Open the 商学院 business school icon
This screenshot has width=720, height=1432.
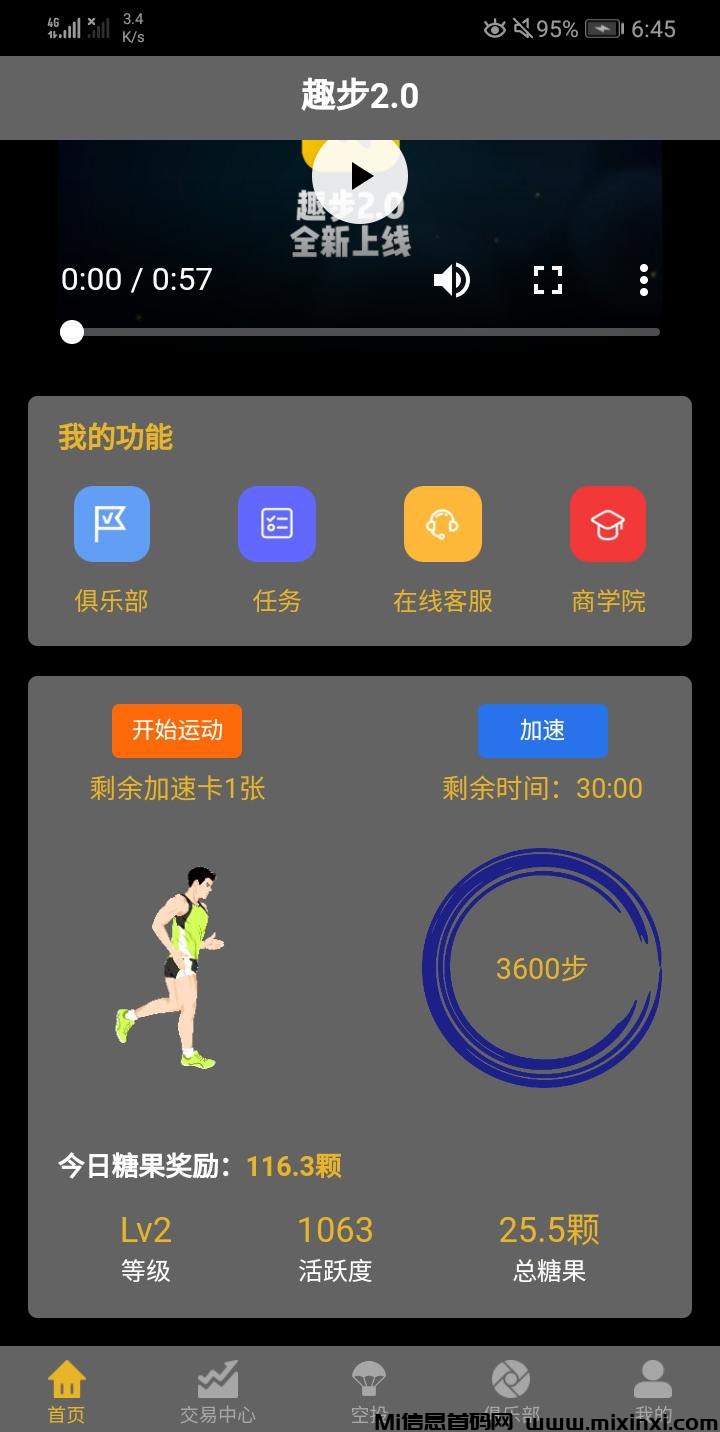608,523
